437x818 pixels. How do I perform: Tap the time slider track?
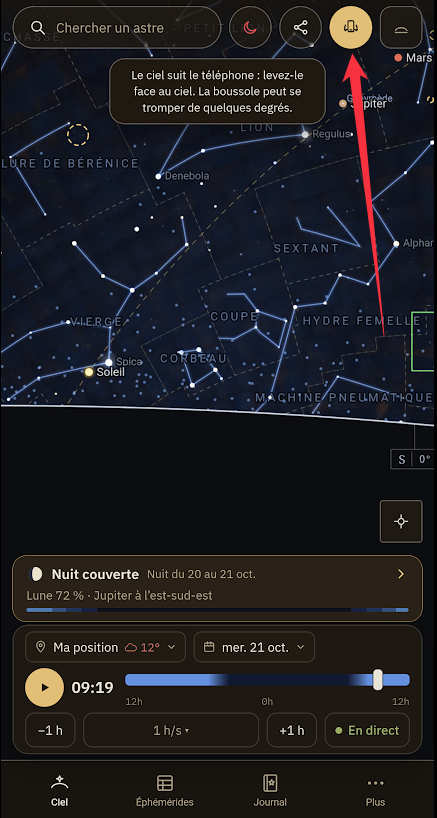(268, 680)
